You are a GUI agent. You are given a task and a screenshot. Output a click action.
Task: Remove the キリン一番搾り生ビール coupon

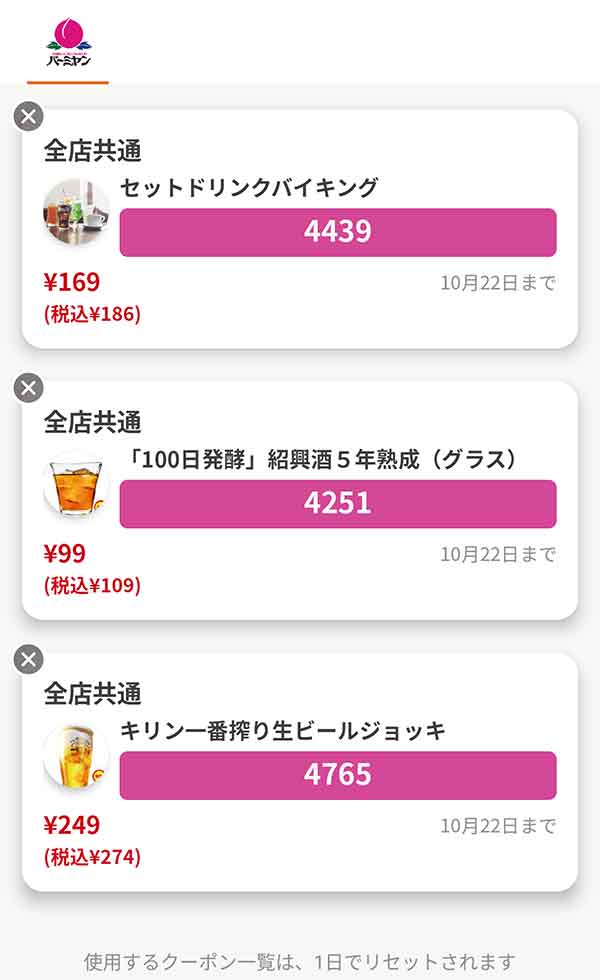29,659
